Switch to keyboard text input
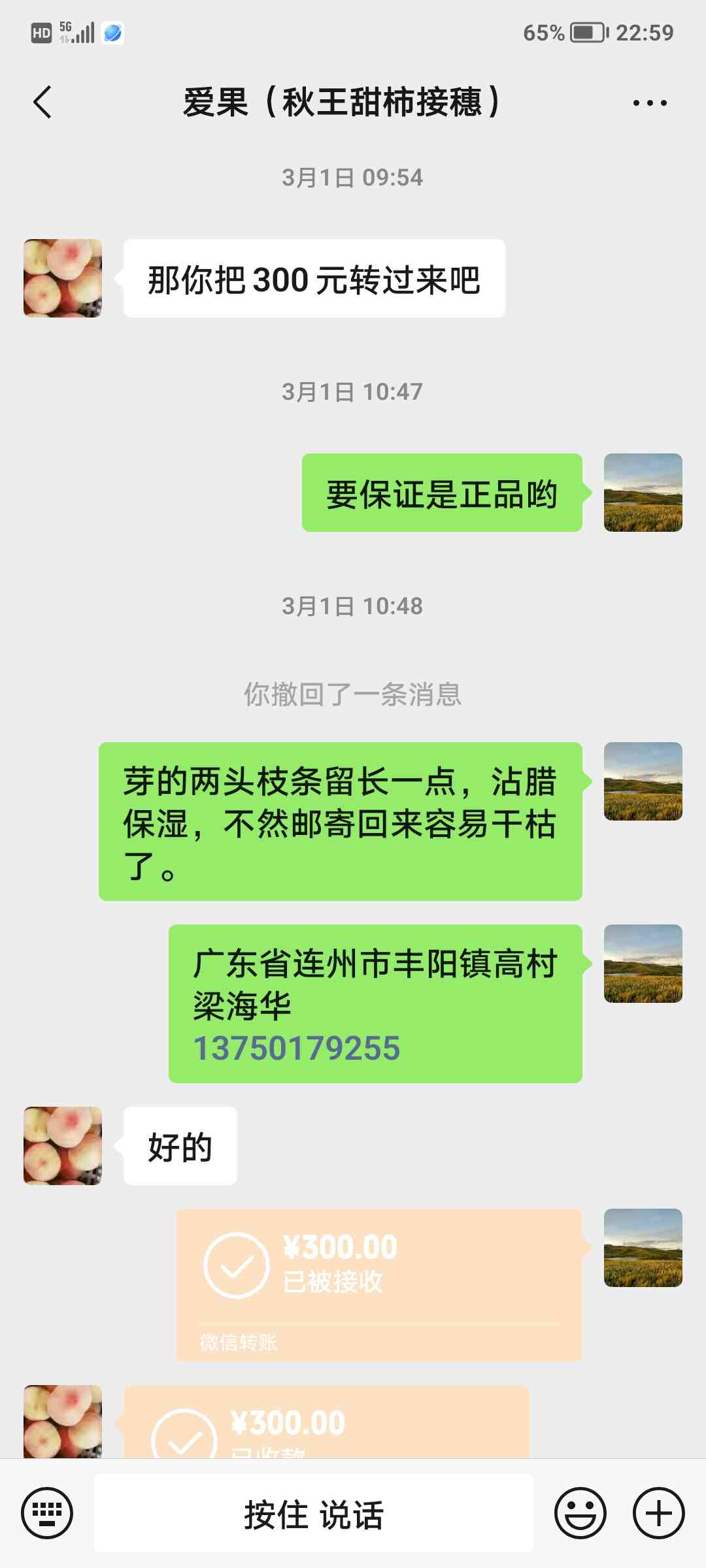The height and width of the screenshot is (1568, 706). click(x=47, y=1512)
